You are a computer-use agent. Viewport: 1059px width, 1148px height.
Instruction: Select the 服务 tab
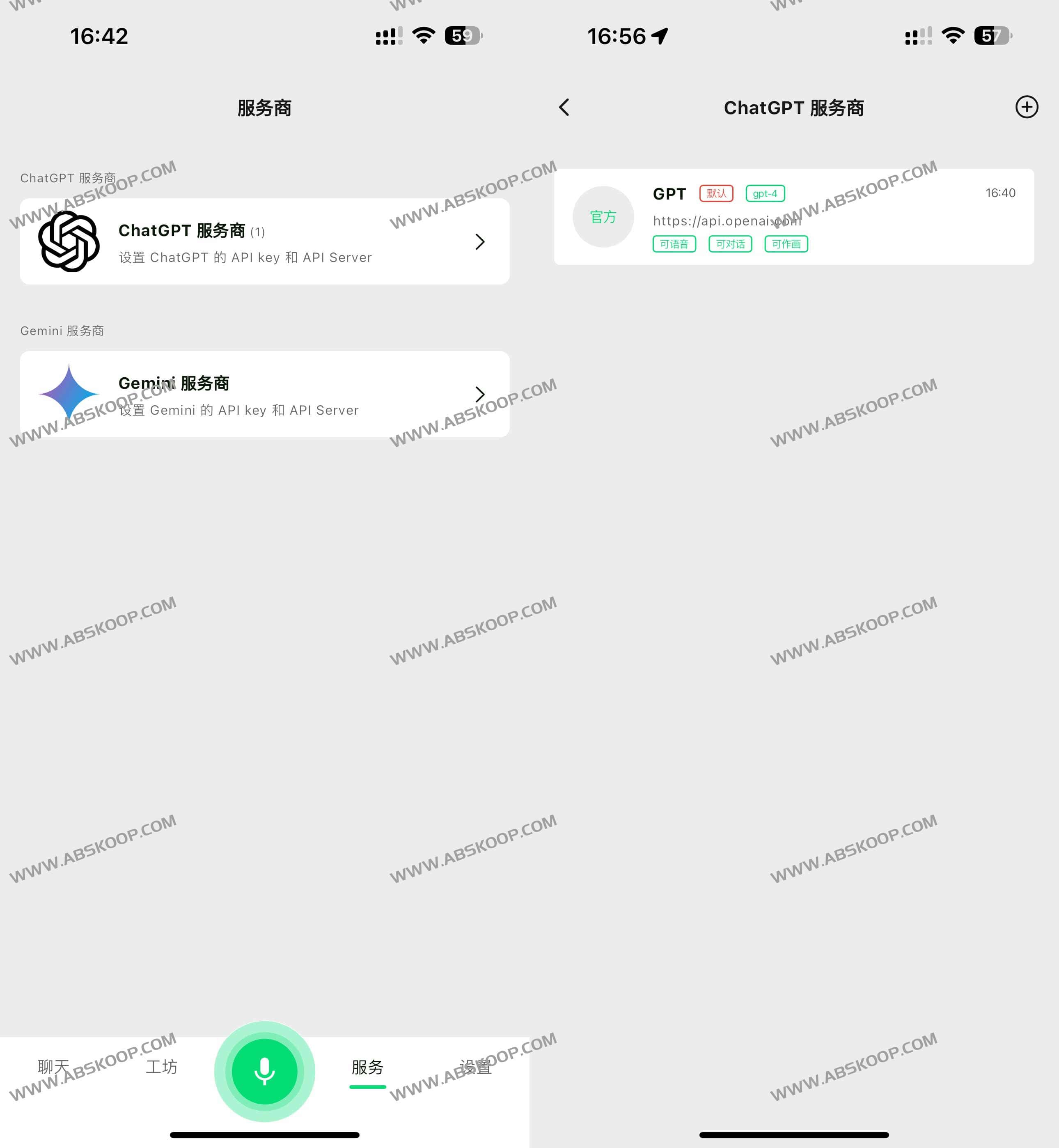(x=367, y=1067)
